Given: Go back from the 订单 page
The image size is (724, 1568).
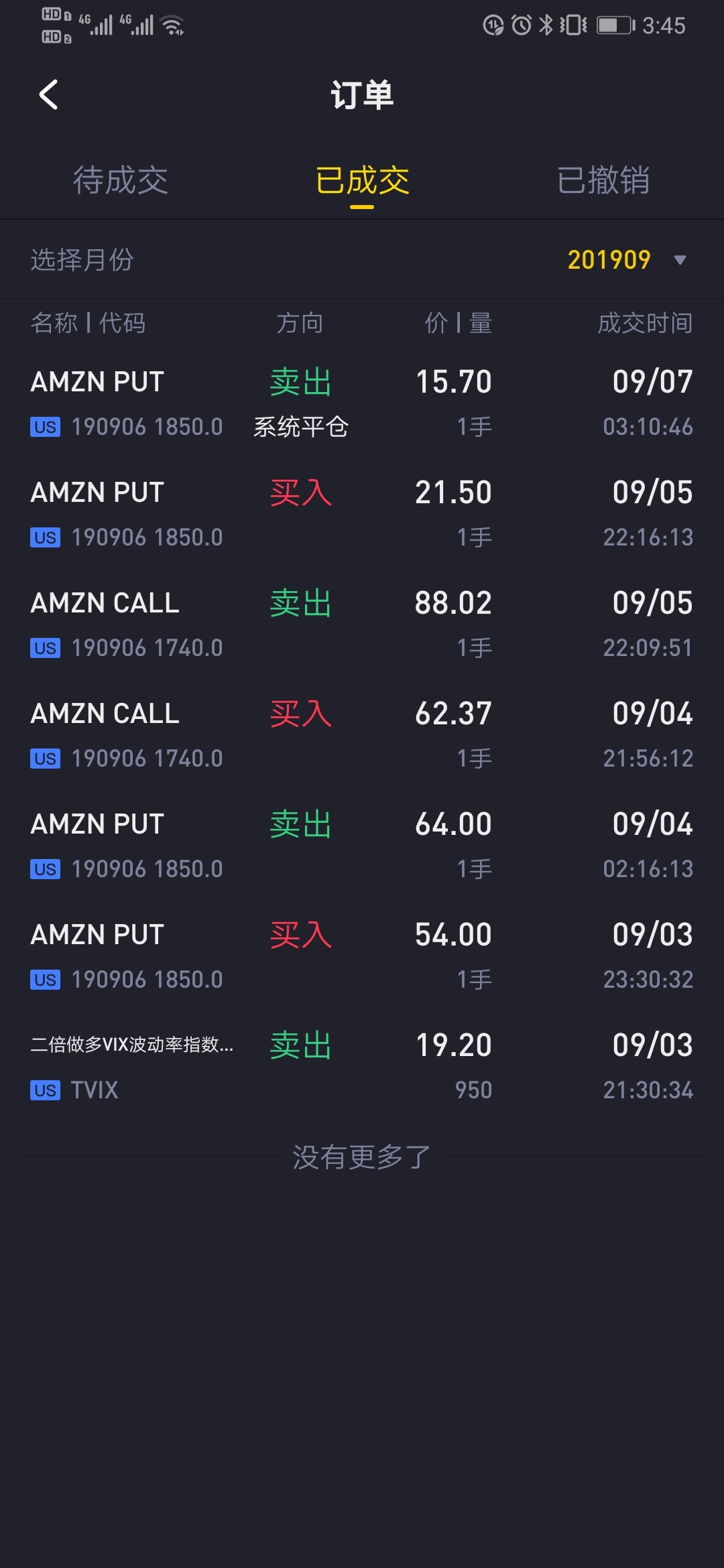Looking at the screenshot, I should pyautogui.click(x=48, y=94).
